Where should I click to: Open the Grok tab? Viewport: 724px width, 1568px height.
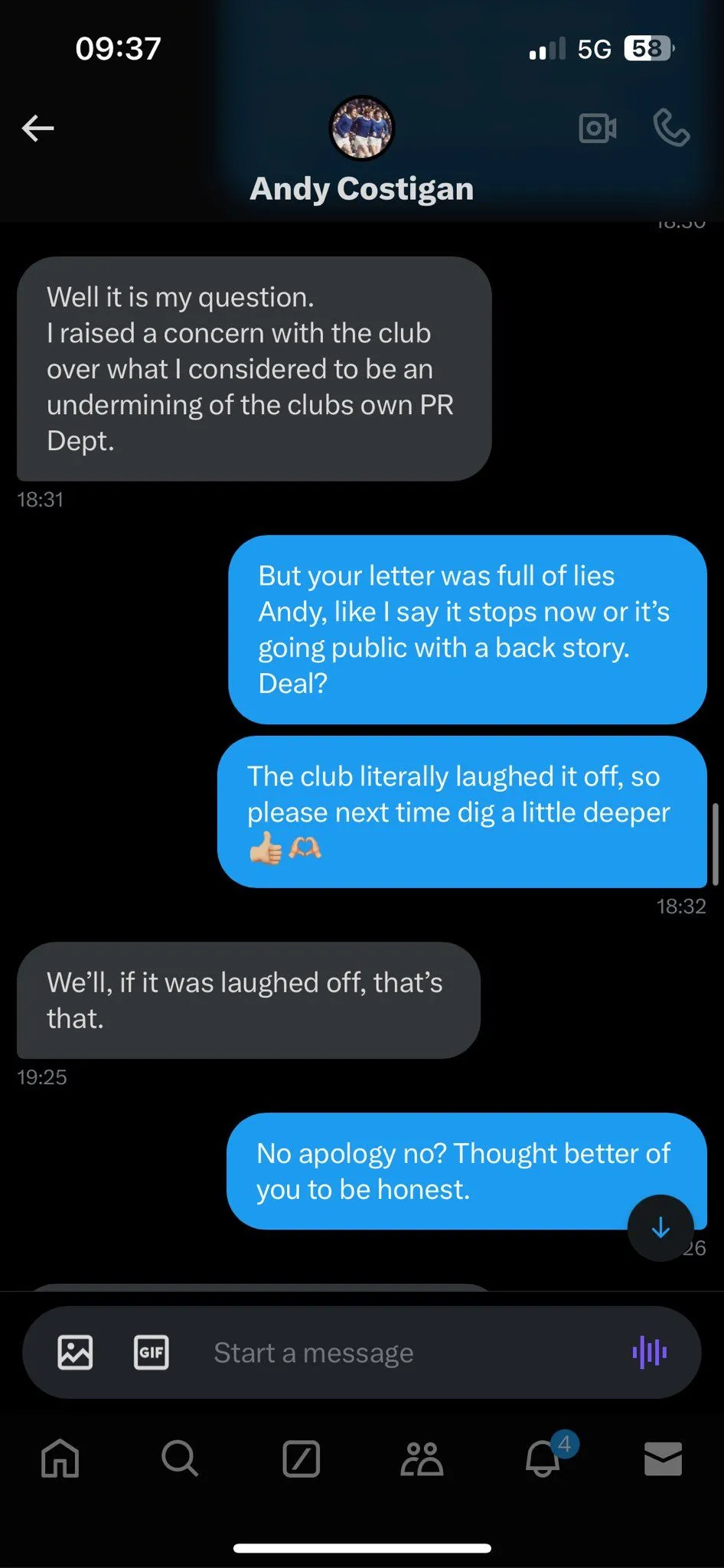pos(302,1458)
